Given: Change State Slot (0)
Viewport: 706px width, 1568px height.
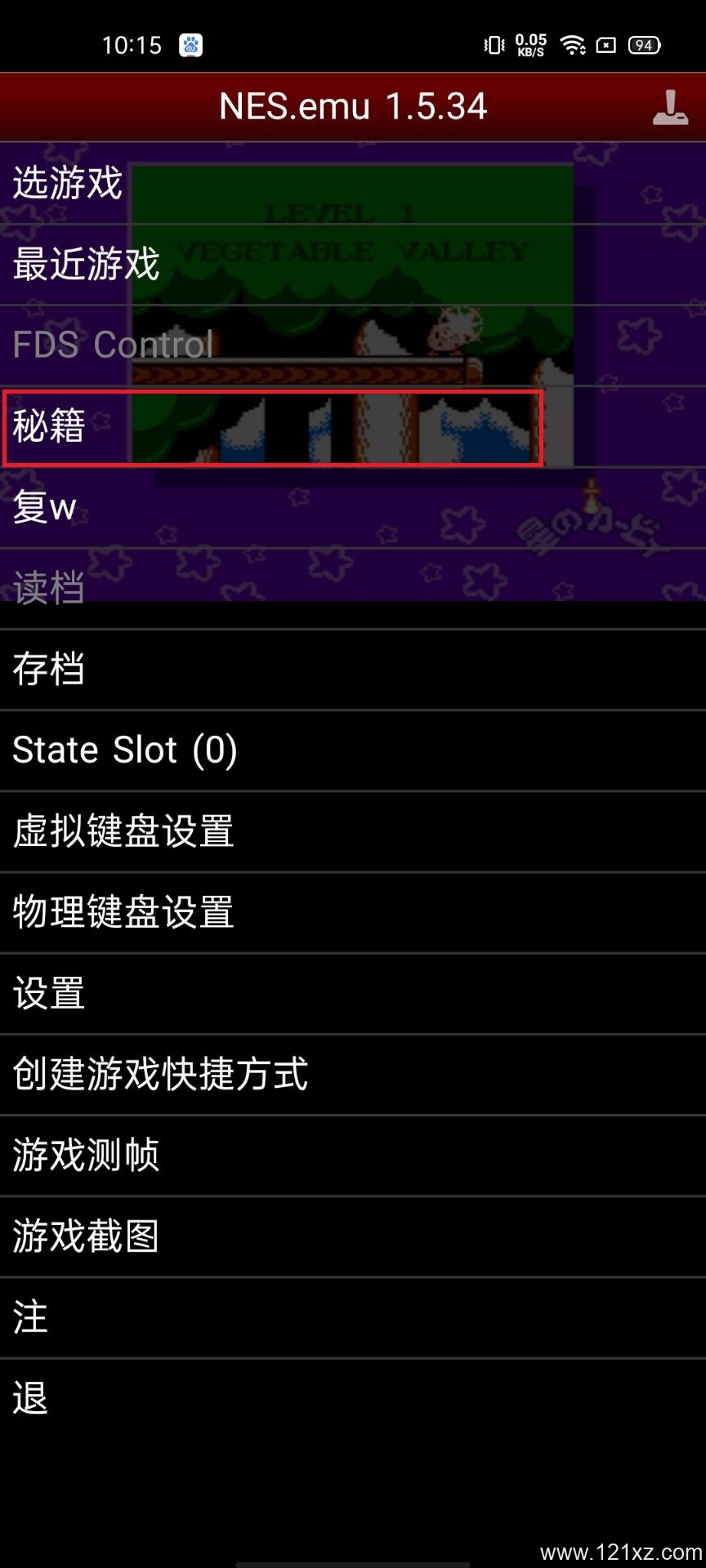Looking at the screenshot, I should coord(125,750).
